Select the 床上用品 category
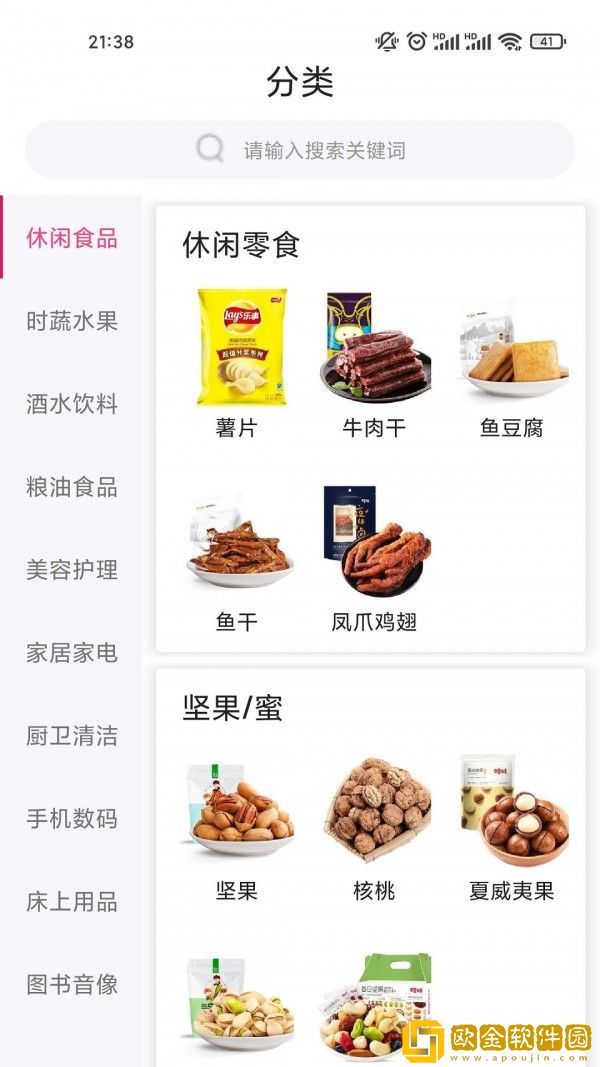Image resolution: width=600 pixels, height=1067 pixels. click(72, 902)
